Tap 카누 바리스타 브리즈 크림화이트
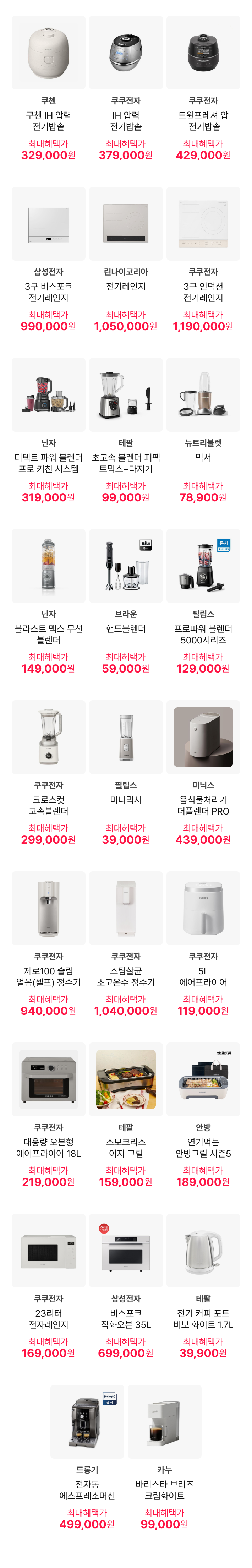Screen dimensions: 252x1568 [164, 1421]
